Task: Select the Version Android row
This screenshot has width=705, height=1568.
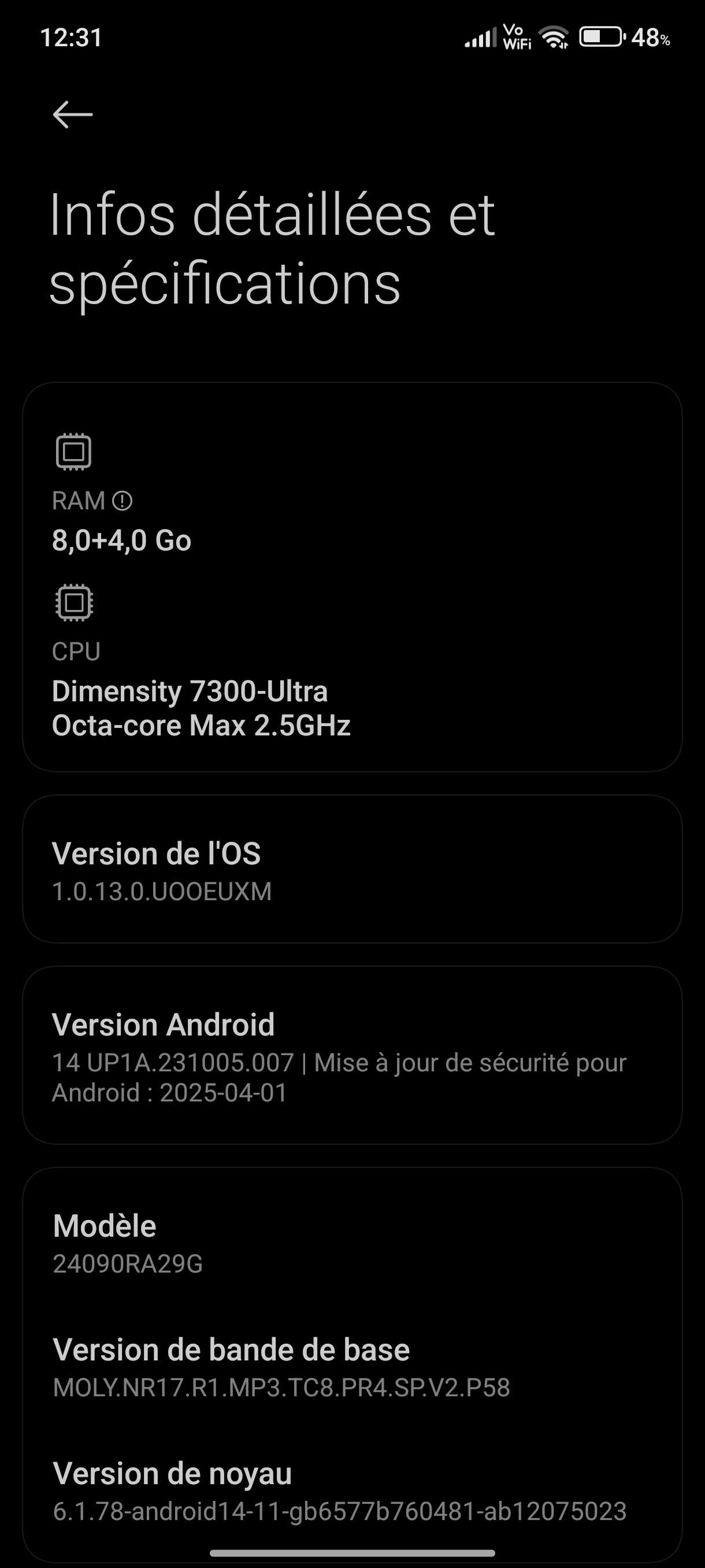Action: (352, 1056)
